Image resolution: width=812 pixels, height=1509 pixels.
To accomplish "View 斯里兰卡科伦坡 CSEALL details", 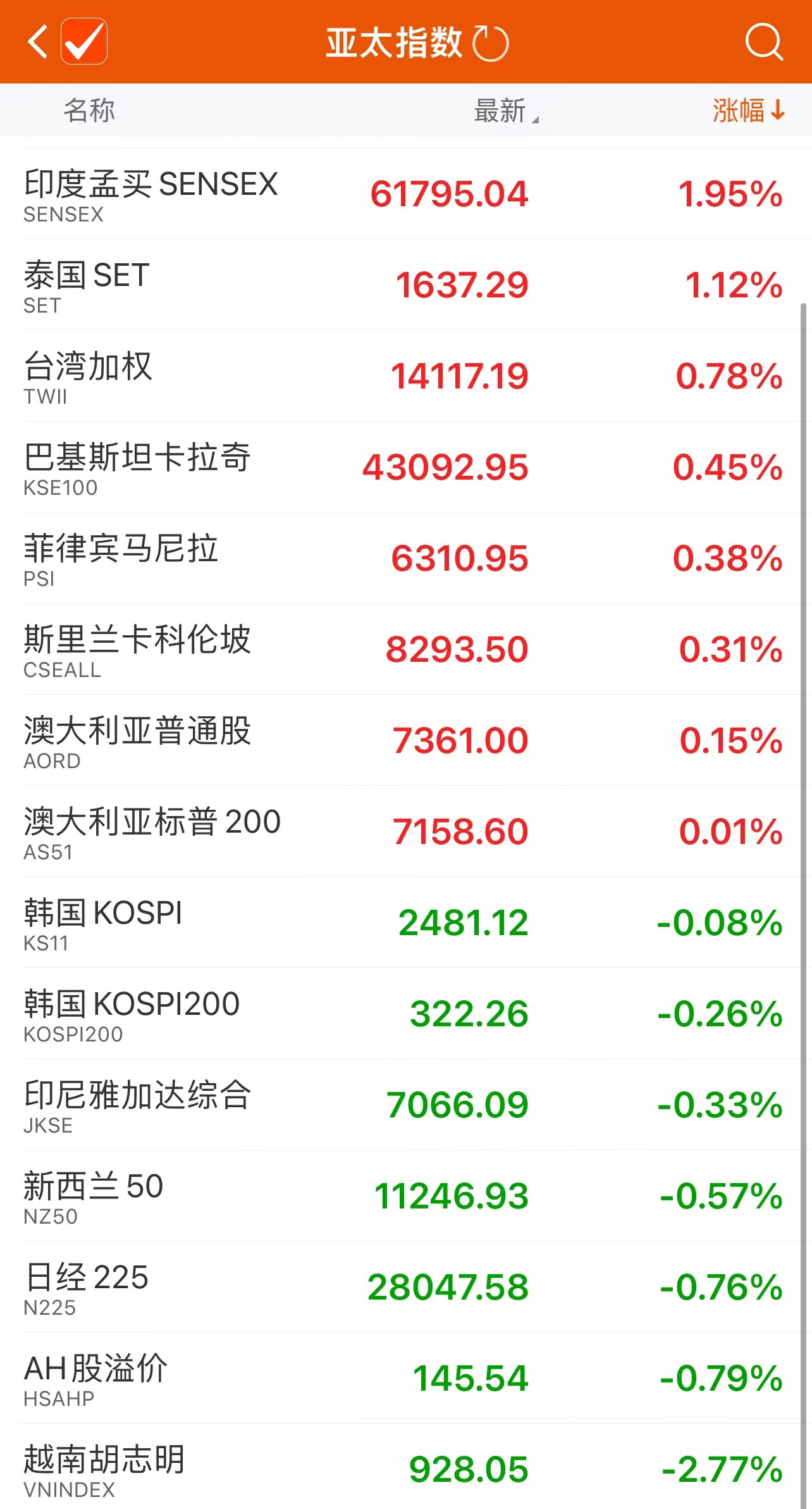I will pos(405,649).
